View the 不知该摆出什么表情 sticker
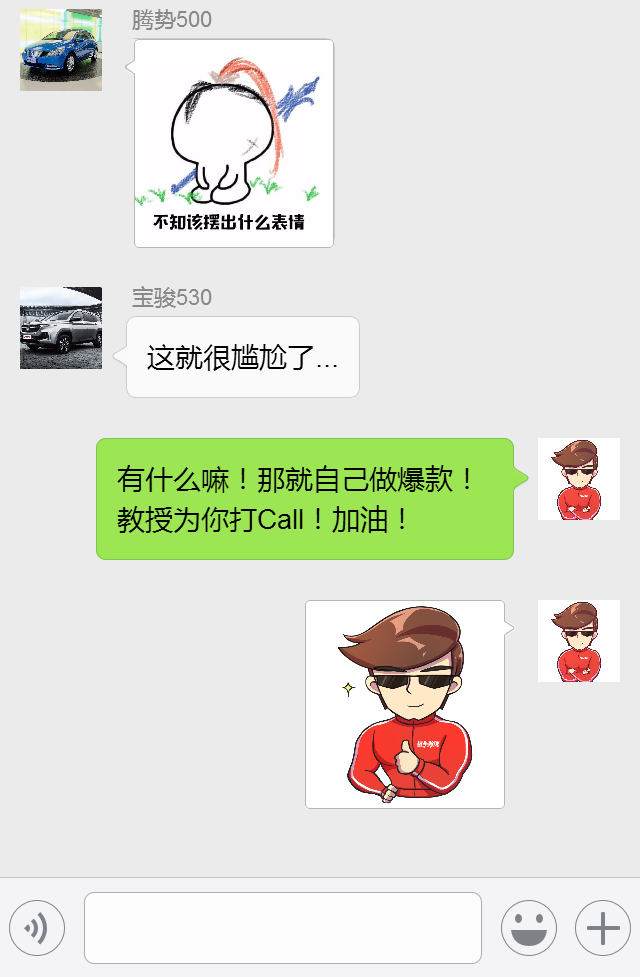Viewport: 640px width, 977px height. click(x=234, y=143)
